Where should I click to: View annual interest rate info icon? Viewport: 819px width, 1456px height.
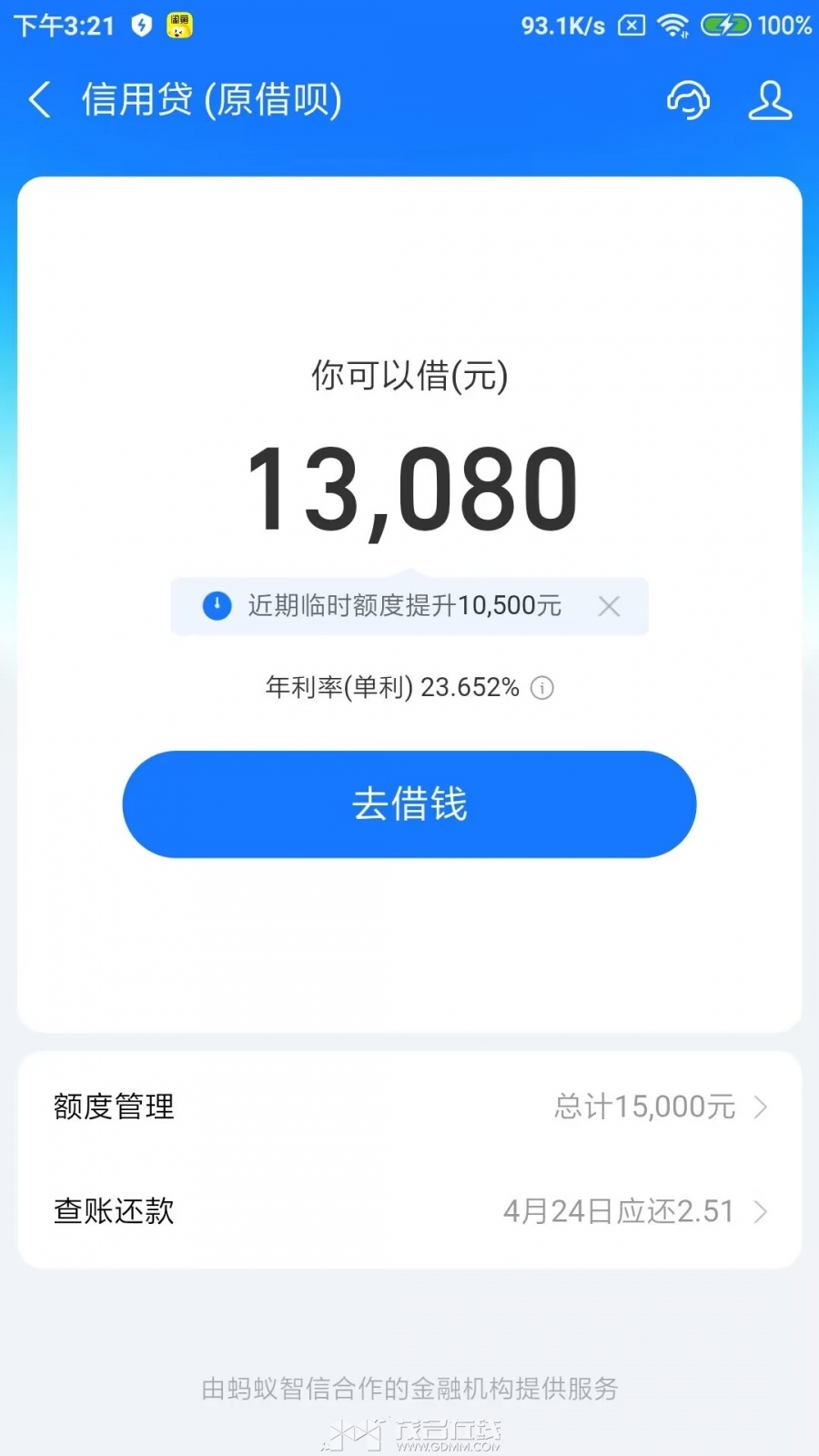point(542,688)
